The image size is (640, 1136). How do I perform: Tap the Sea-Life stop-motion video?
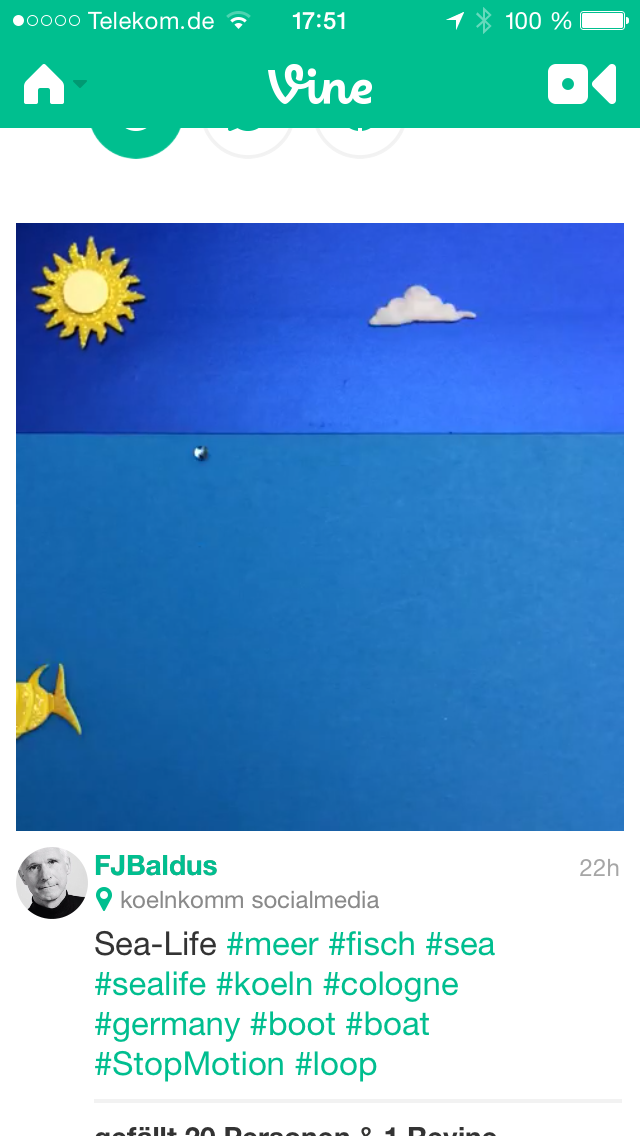[x=320, y=527]
